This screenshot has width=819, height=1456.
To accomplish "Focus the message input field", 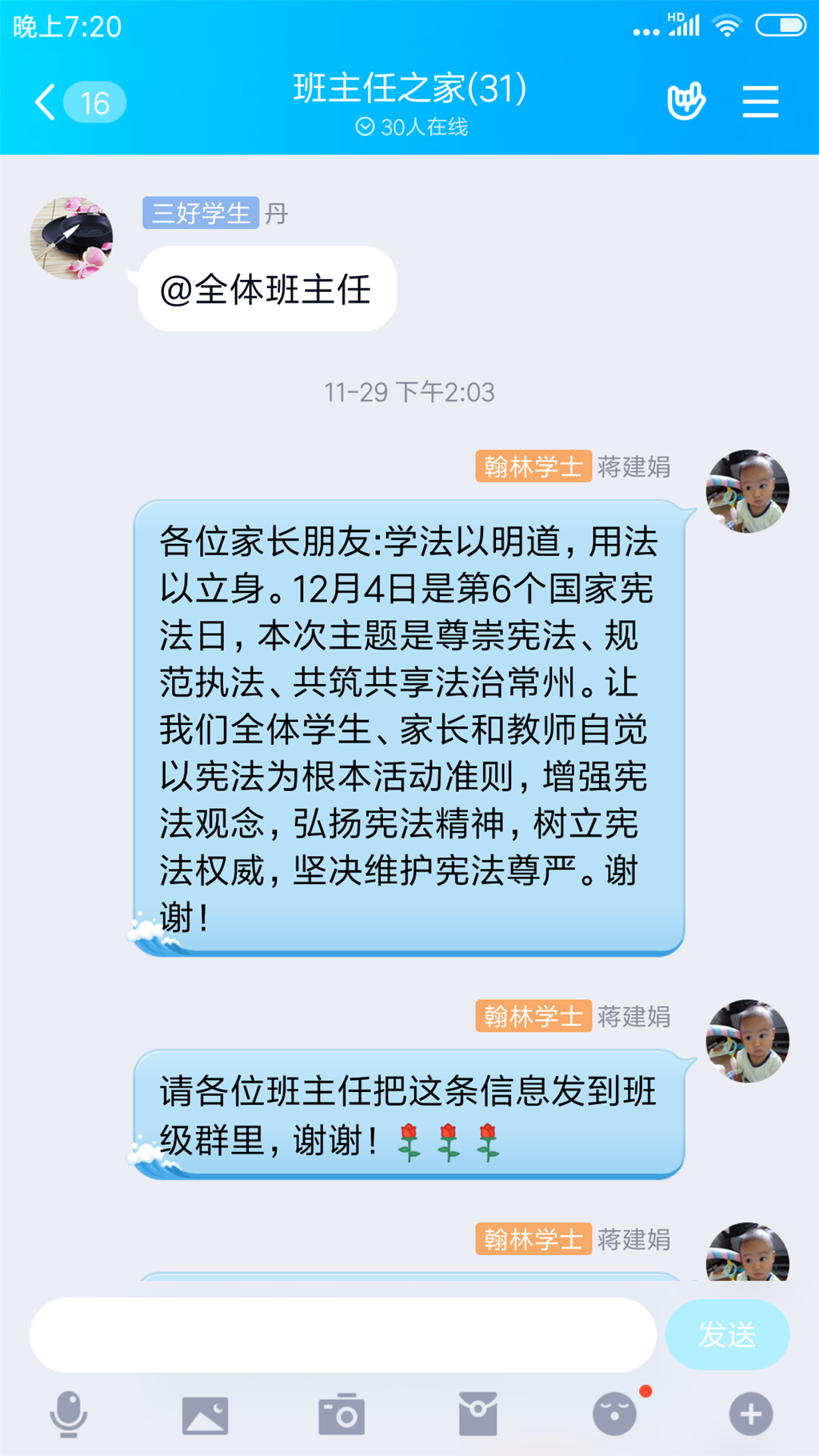I will pyautogui.click(x=342, y=1334).
